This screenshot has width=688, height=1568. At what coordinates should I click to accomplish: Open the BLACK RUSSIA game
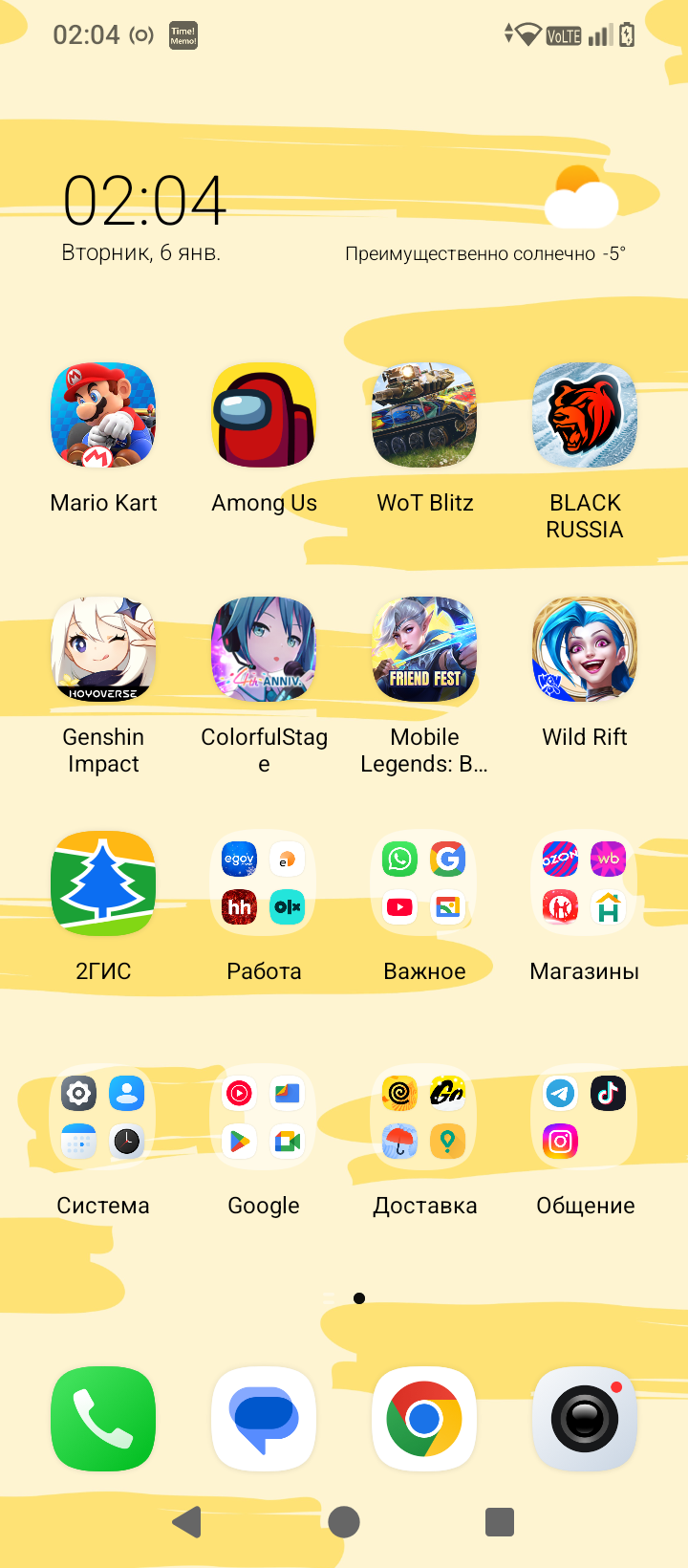point(585,415)
